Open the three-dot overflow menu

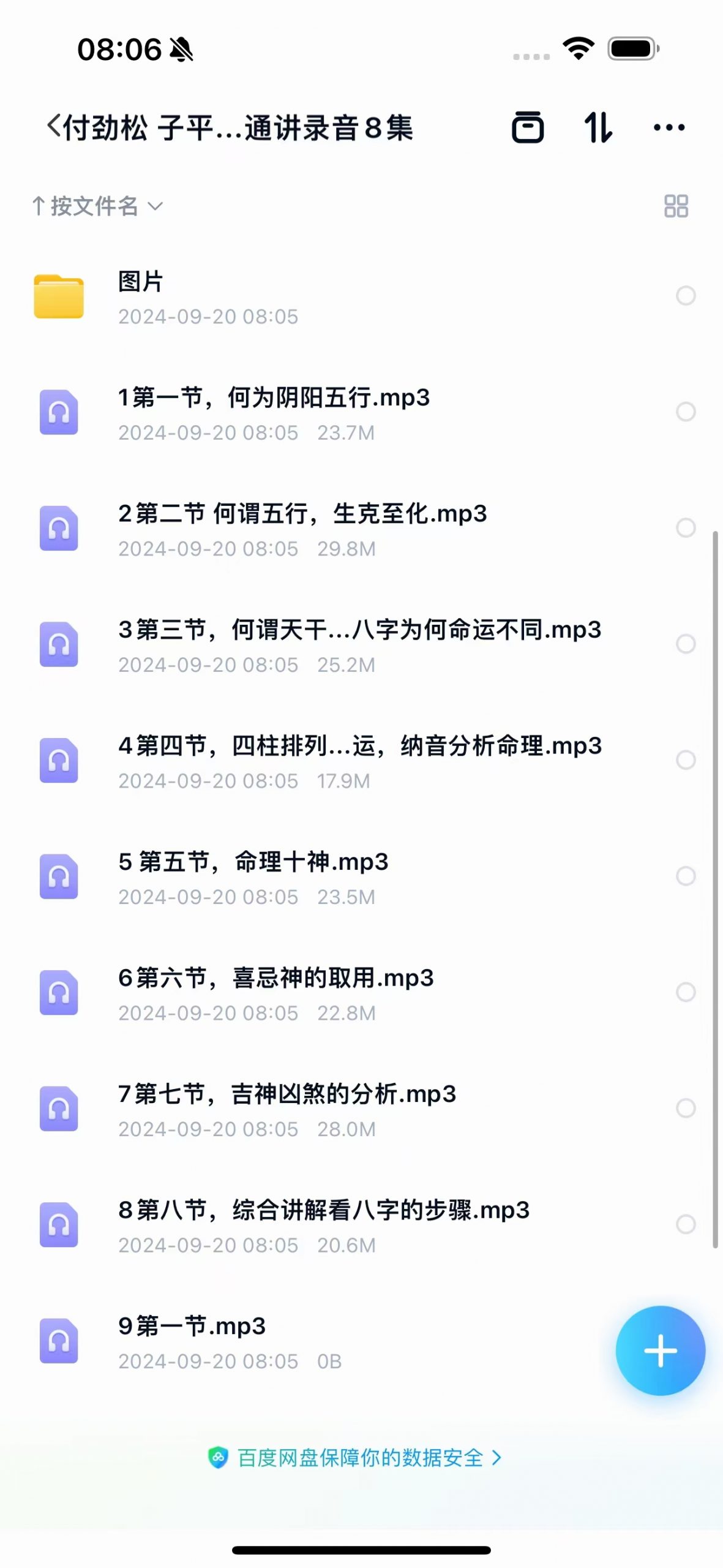(669, 127)
